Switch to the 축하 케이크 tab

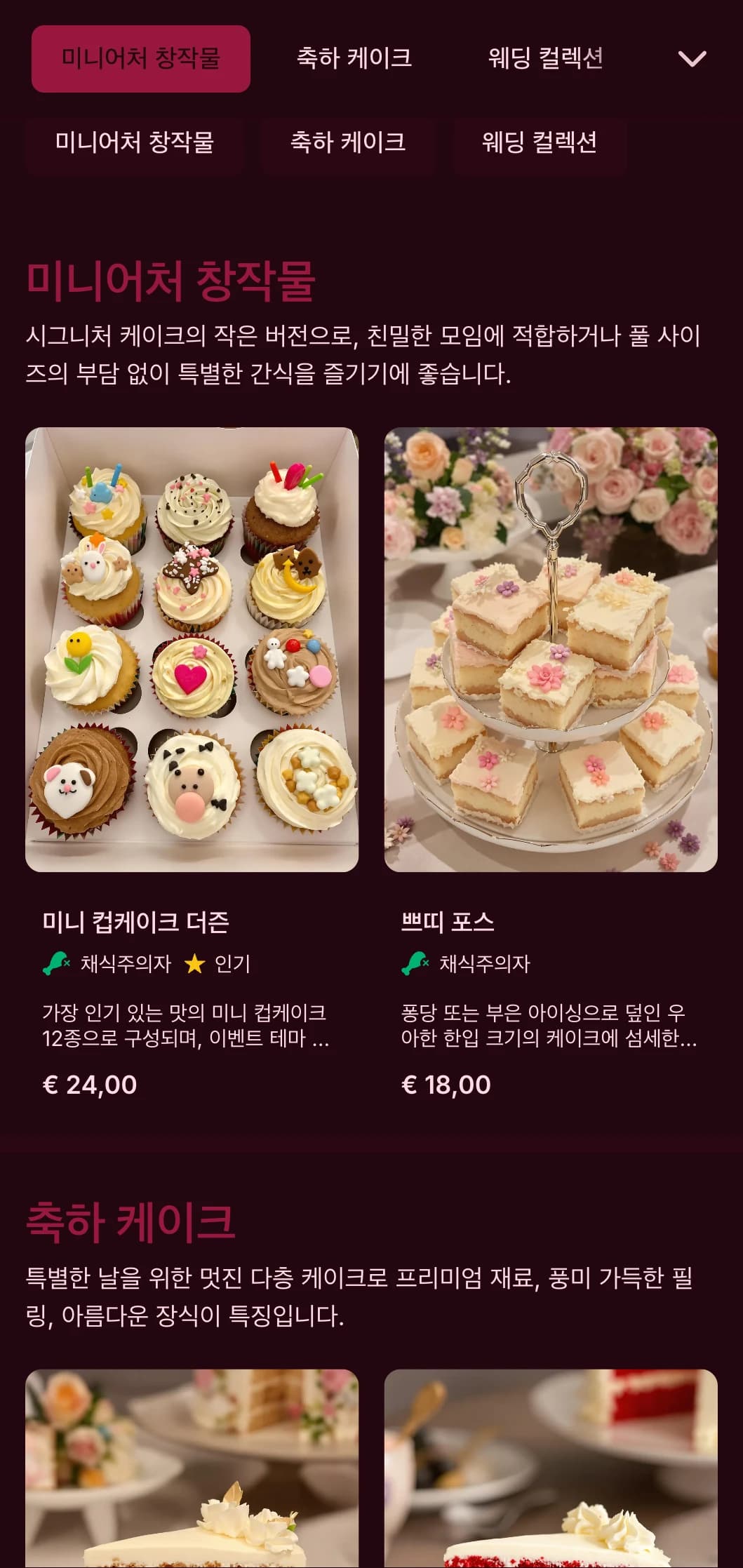[x=354, y=60]
